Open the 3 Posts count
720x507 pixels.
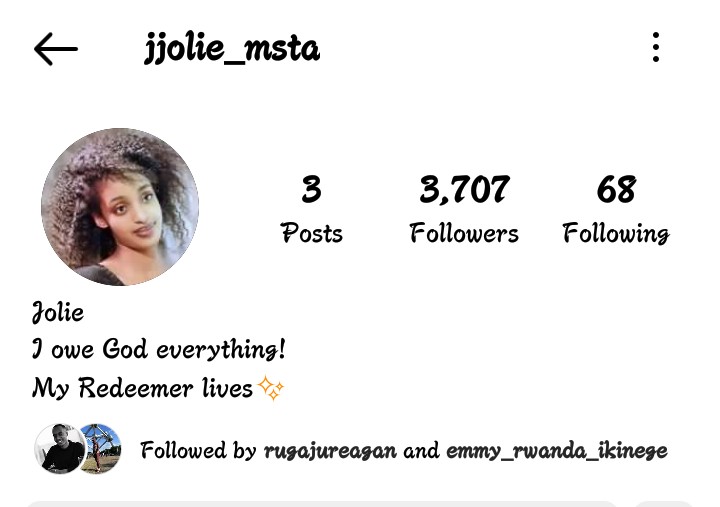(312, 208)
